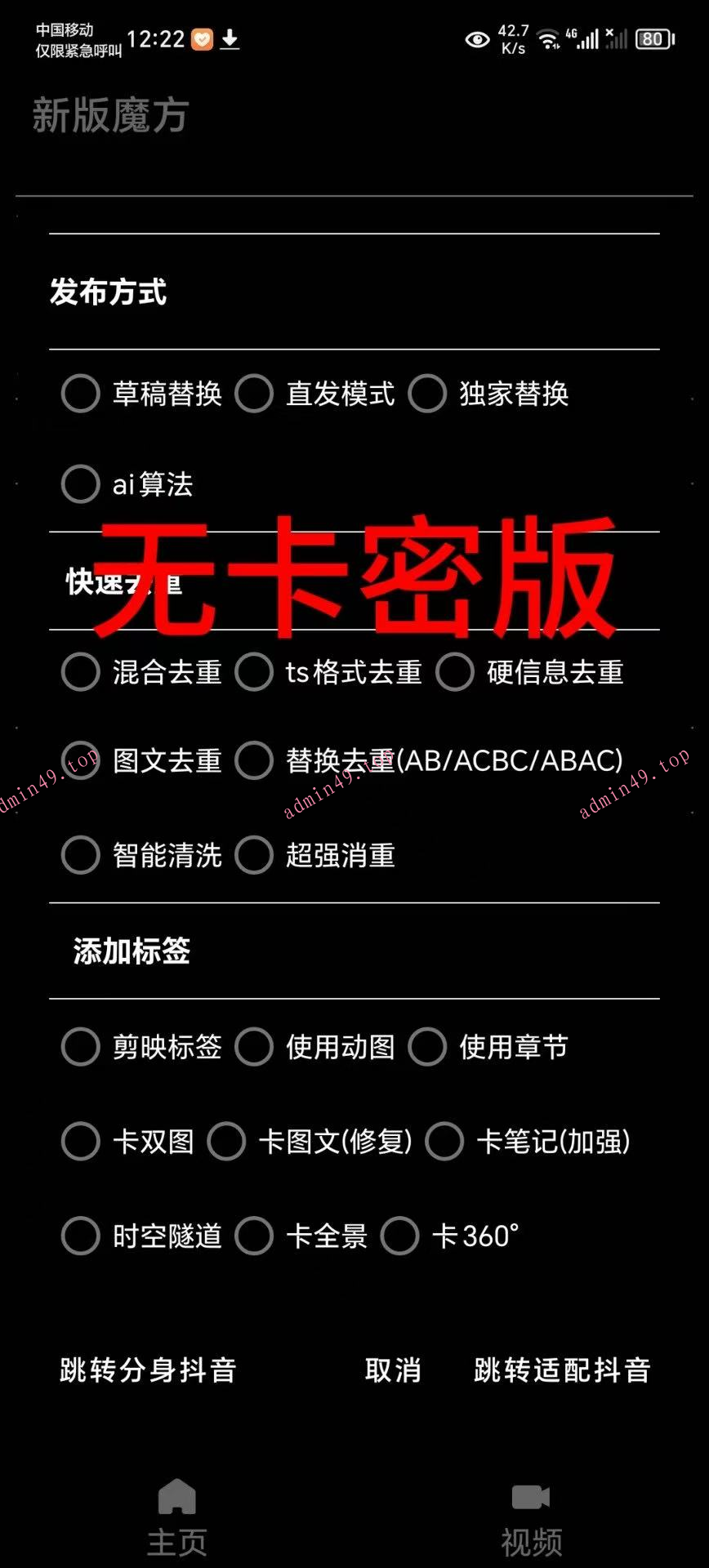This screenshot has width=709, height=1568.
Task: Choose 使用章节 radio button
Action: pos(427,1047)
